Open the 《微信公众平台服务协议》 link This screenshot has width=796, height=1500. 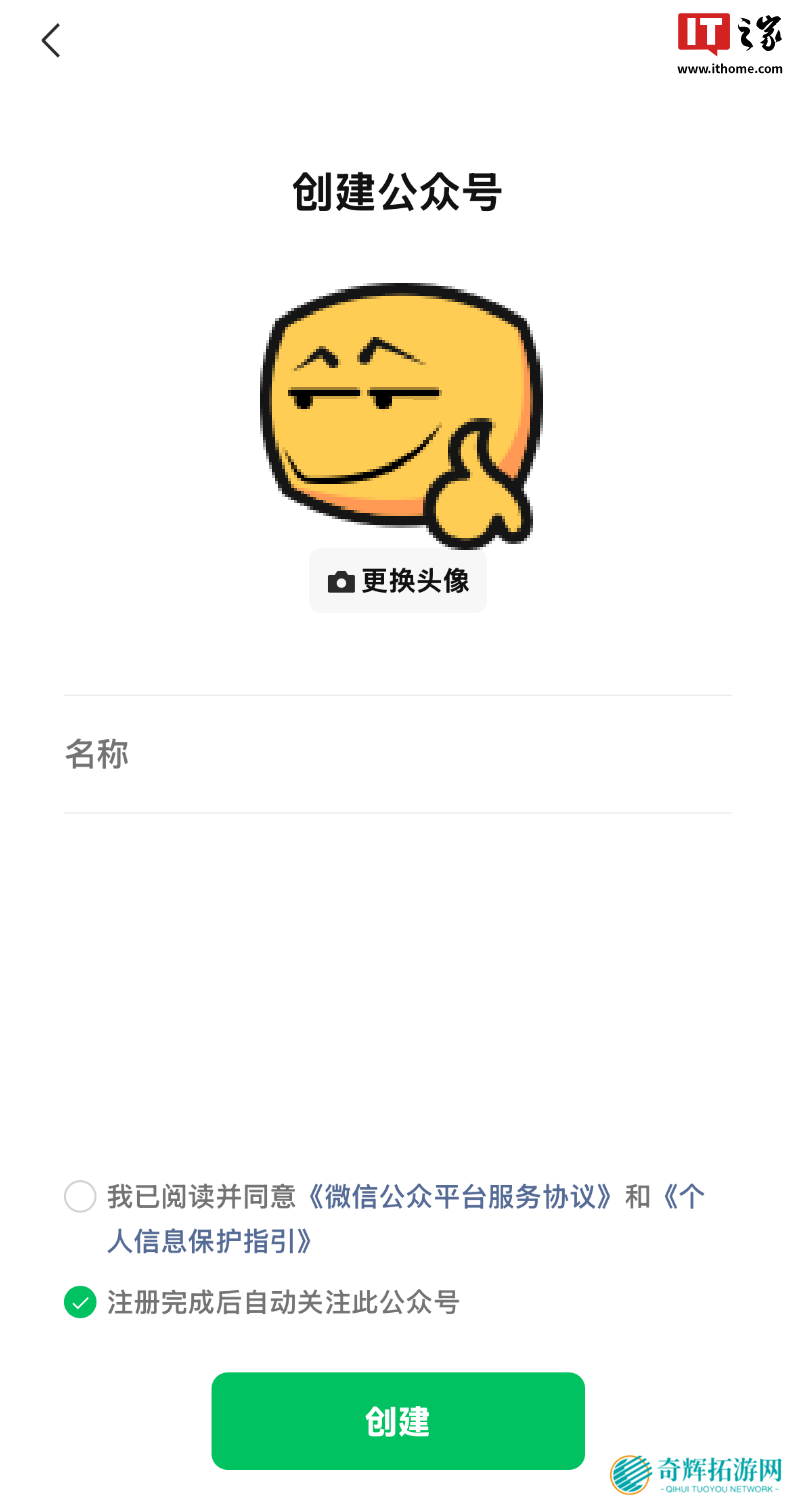(460, 1196)
